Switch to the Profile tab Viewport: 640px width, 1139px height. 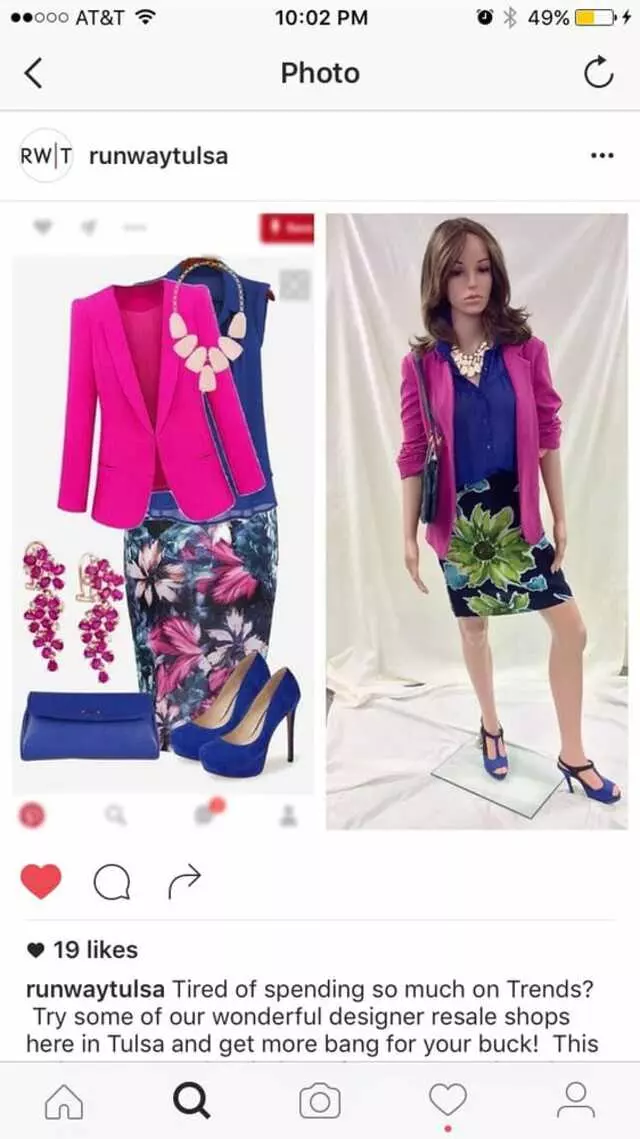pyautogui.click(x=576, y=1101)
